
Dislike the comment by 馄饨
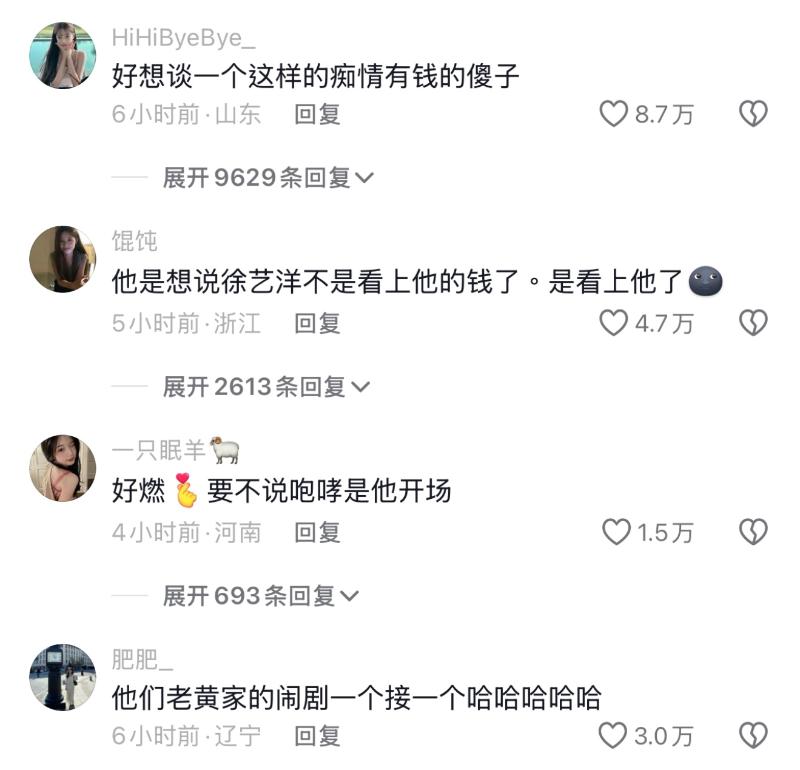point(753,323)
